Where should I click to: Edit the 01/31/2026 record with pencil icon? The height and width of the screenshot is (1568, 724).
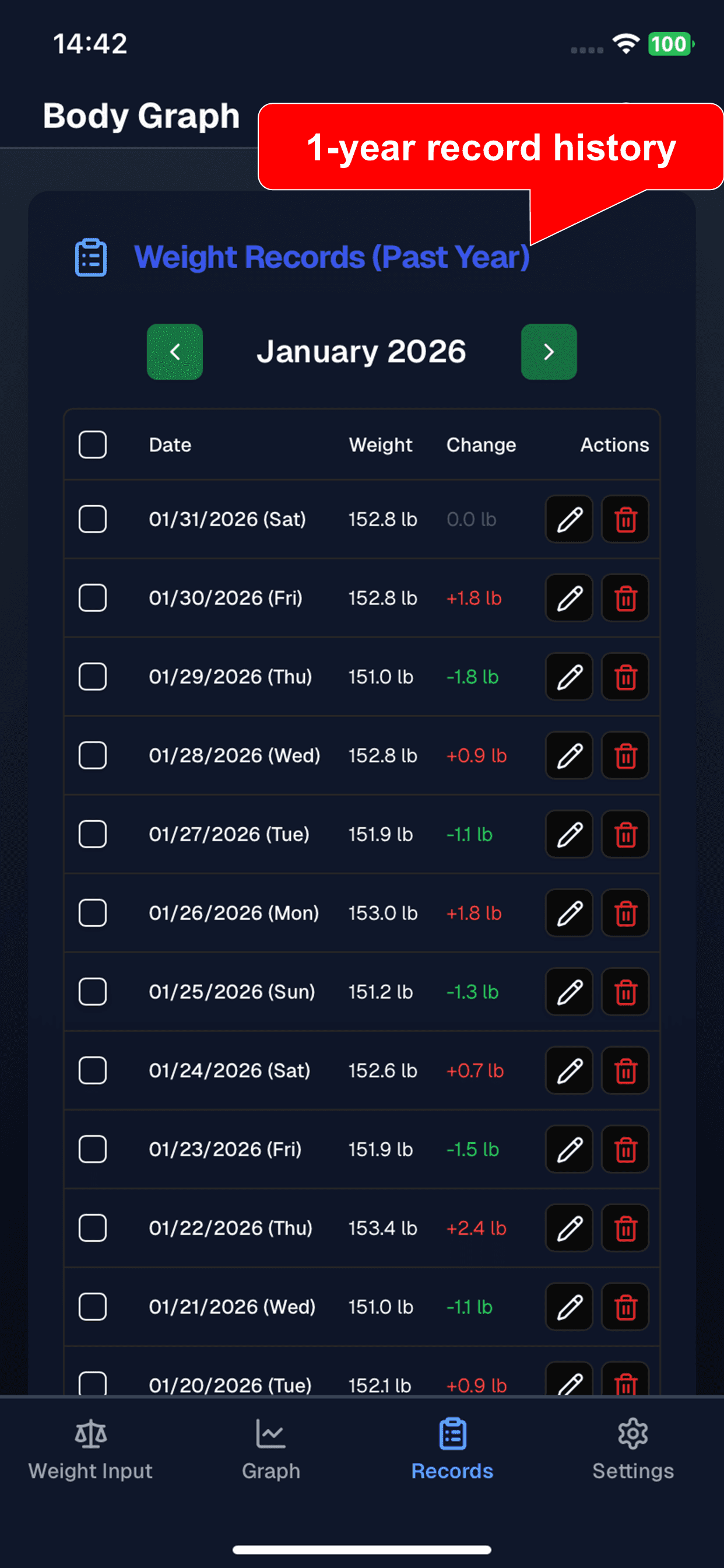[x=568, y=519]
